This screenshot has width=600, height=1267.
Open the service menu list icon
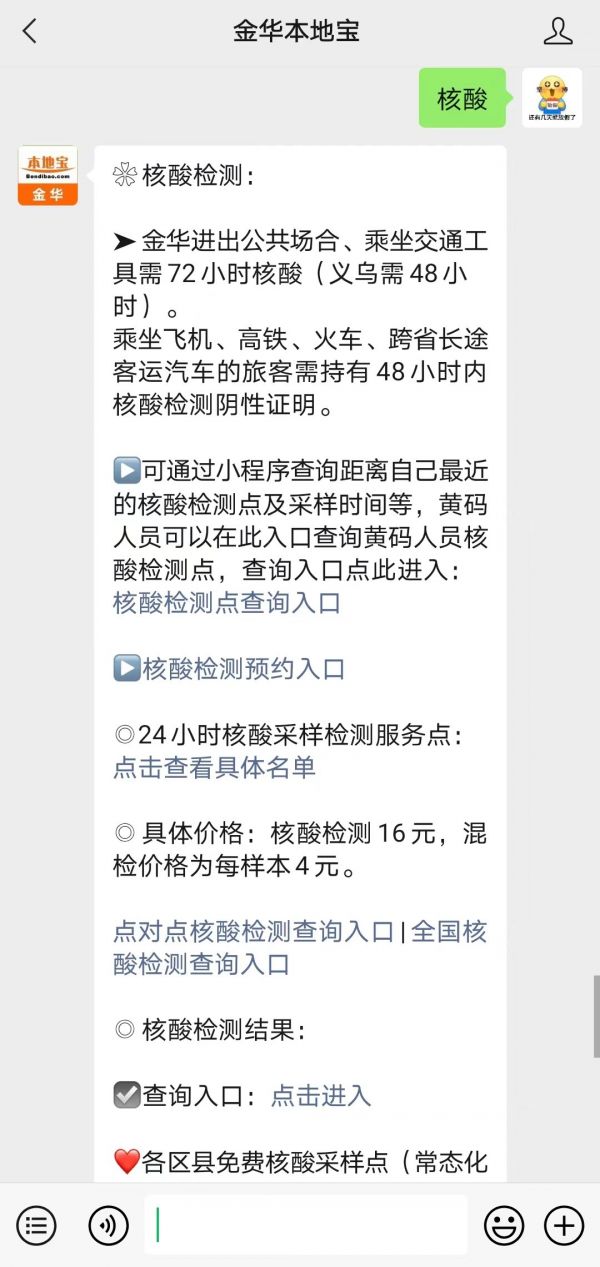tap(36, 1225)
